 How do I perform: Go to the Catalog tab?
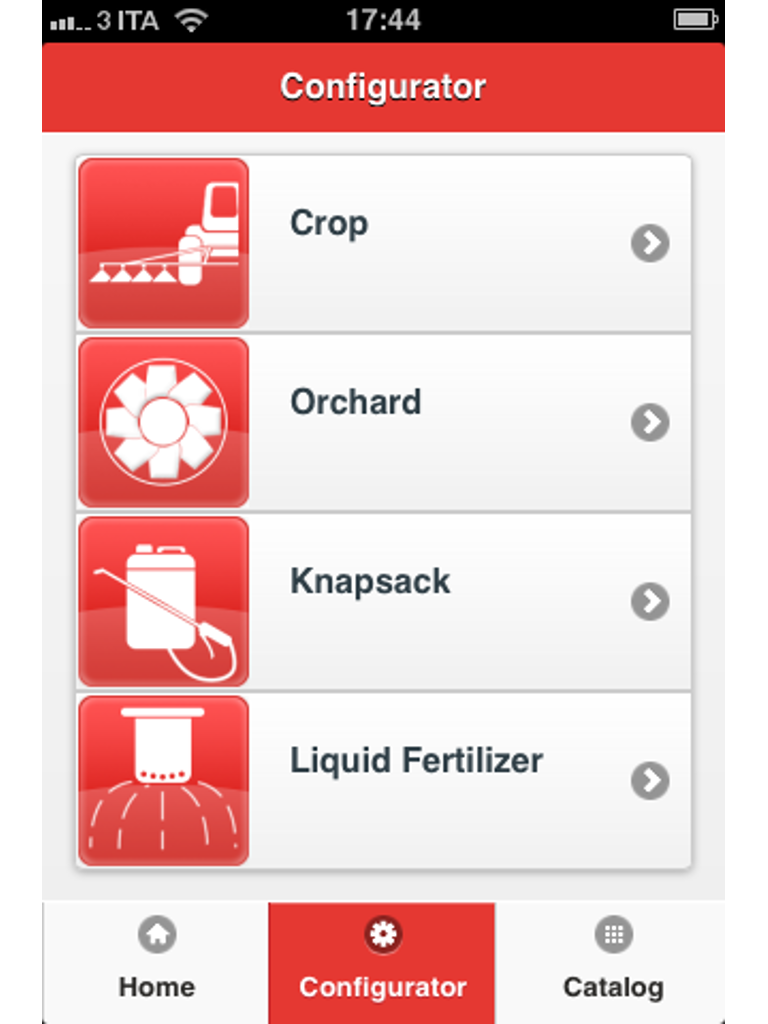612,961
